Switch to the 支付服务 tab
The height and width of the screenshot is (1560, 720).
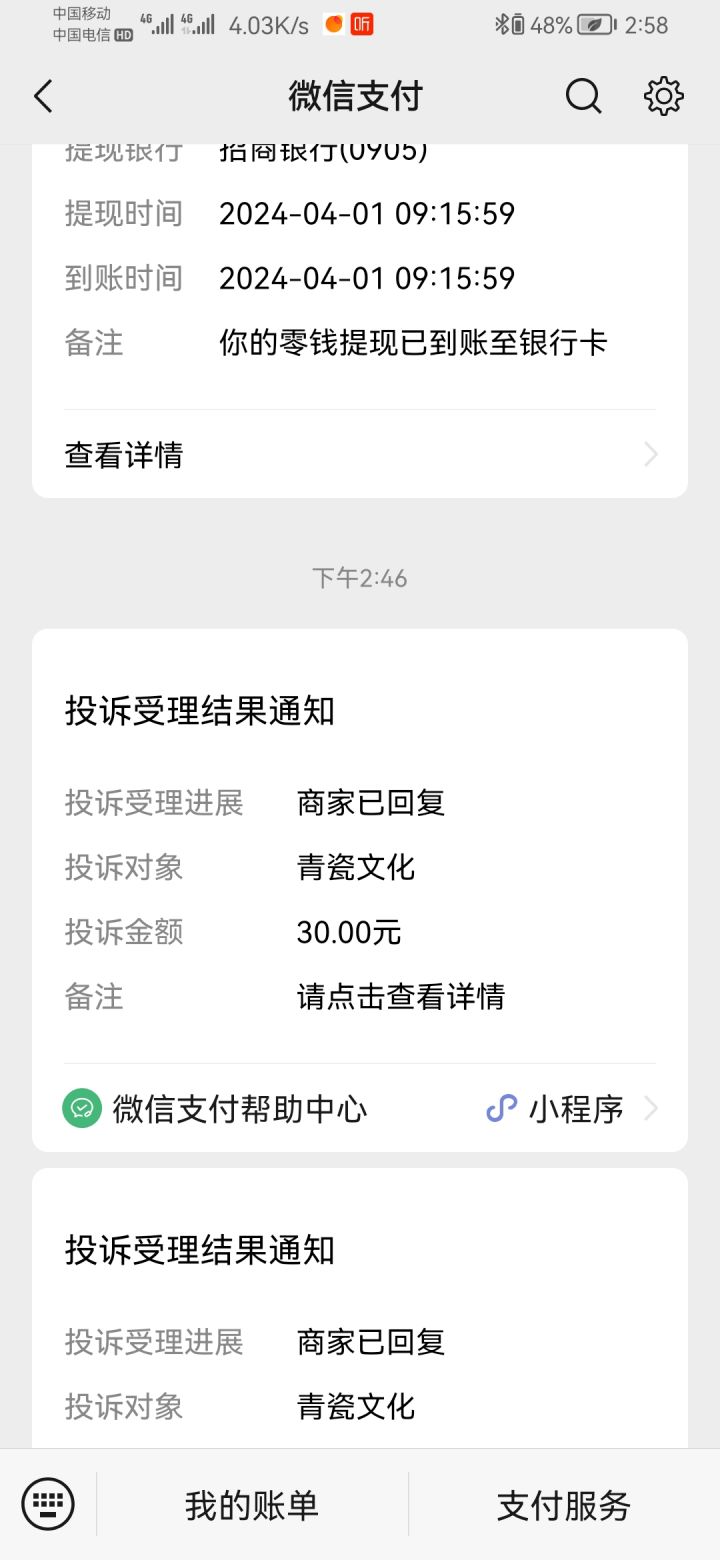563,1503
